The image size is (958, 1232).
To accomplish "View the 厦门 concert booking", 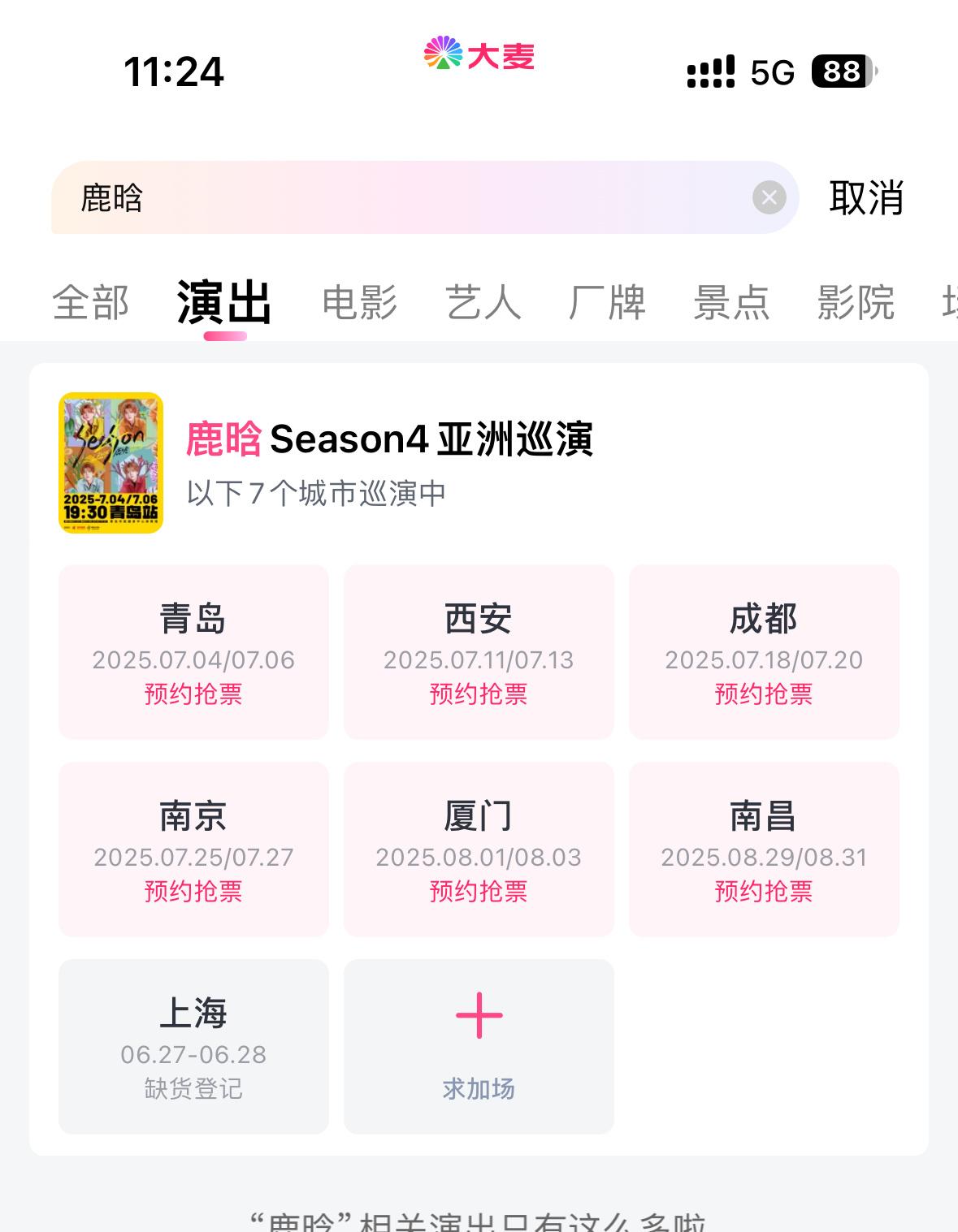I will tap(479, 849).
